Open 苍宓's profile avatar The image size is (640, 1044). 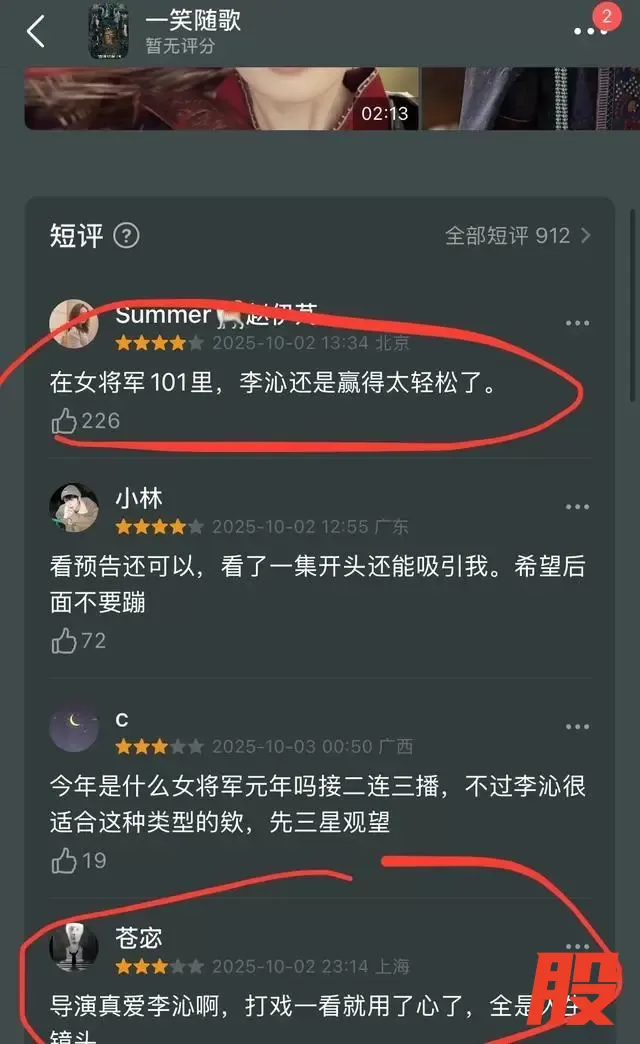(74, 948)
